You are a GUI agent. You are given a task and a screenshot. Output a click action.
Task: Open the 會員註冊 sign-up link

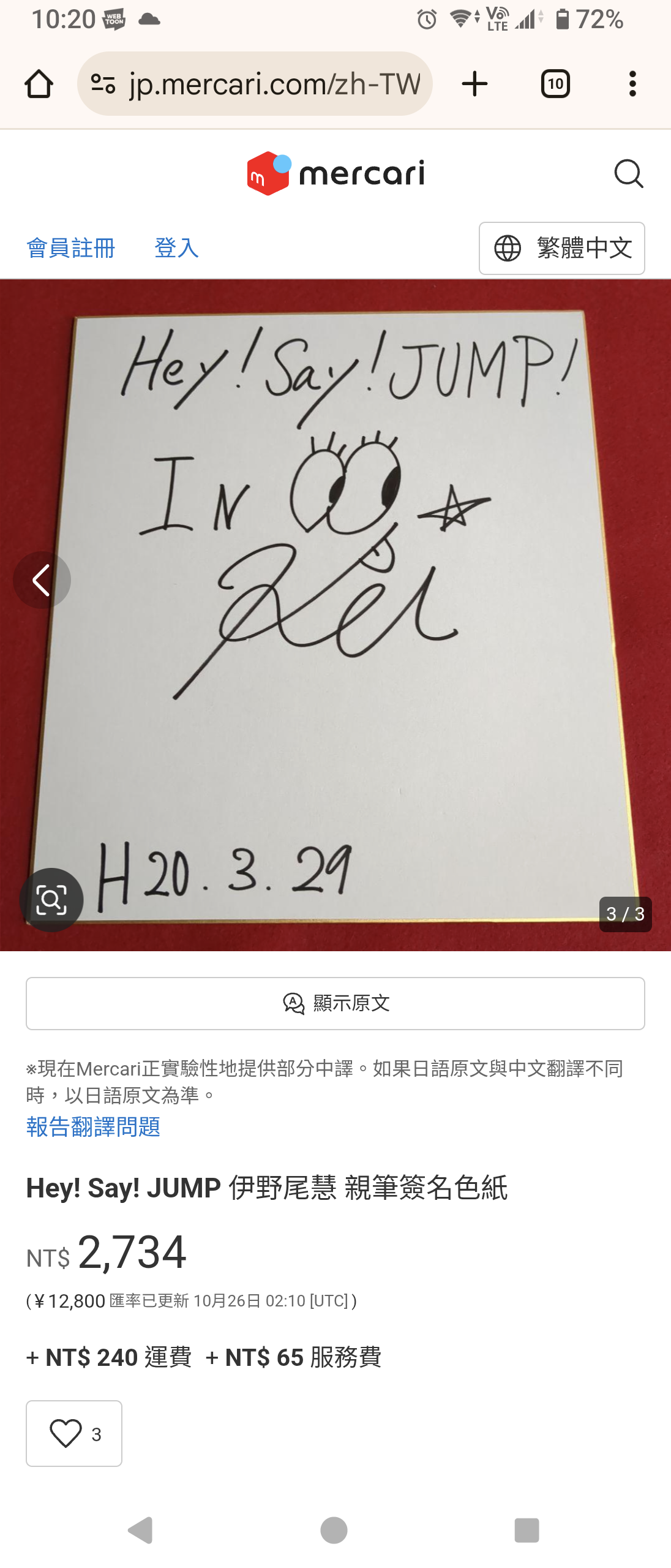pos(71,248)
